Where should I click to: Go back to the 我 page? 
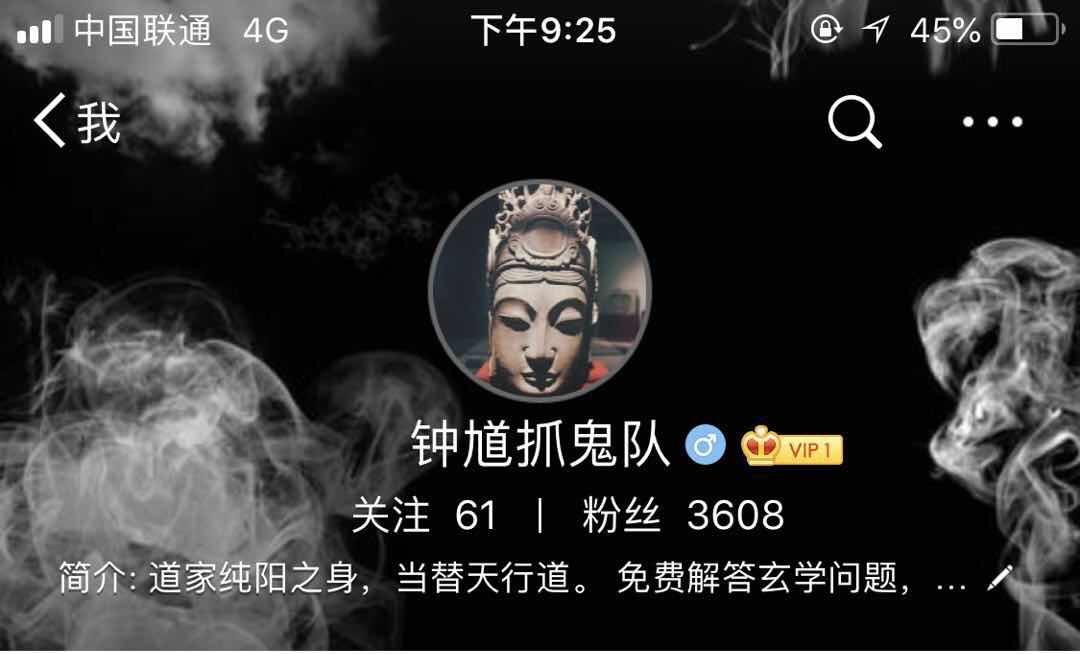pos(75,123)
